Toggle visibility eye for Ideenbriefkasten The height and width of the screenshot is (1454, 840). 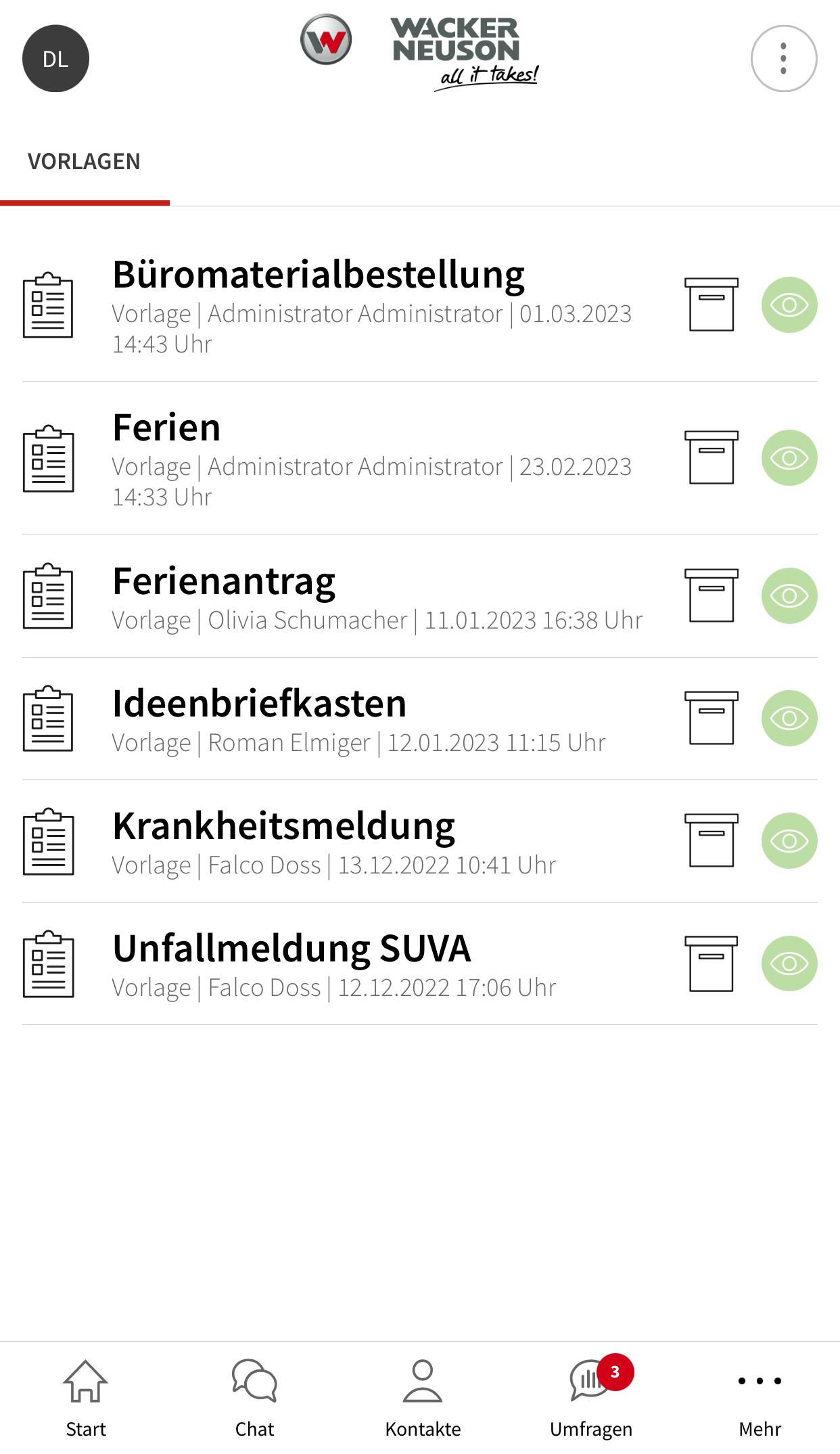[789, 718]
